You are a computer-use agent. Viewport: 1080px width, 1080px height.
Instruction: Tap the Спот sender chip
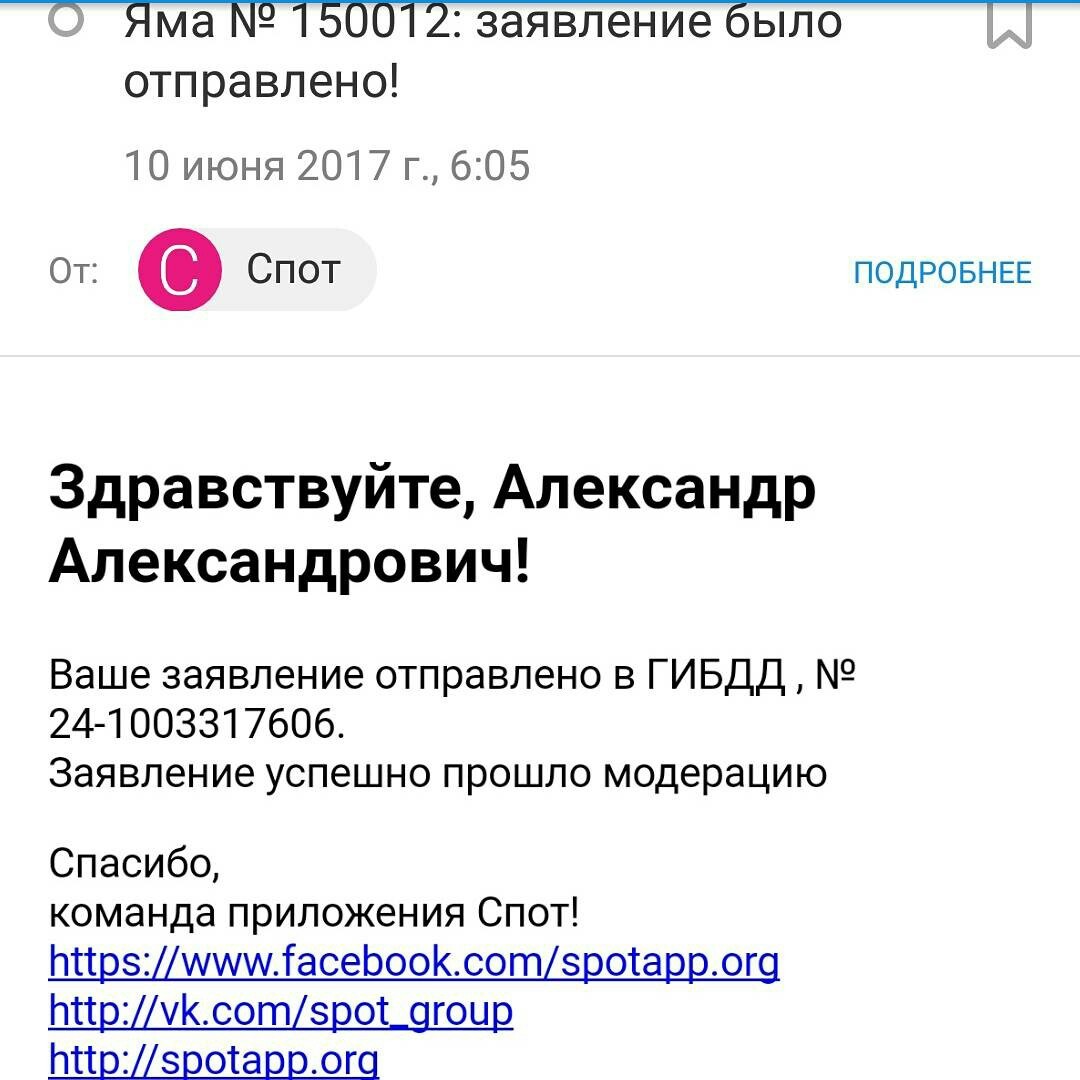257,270
